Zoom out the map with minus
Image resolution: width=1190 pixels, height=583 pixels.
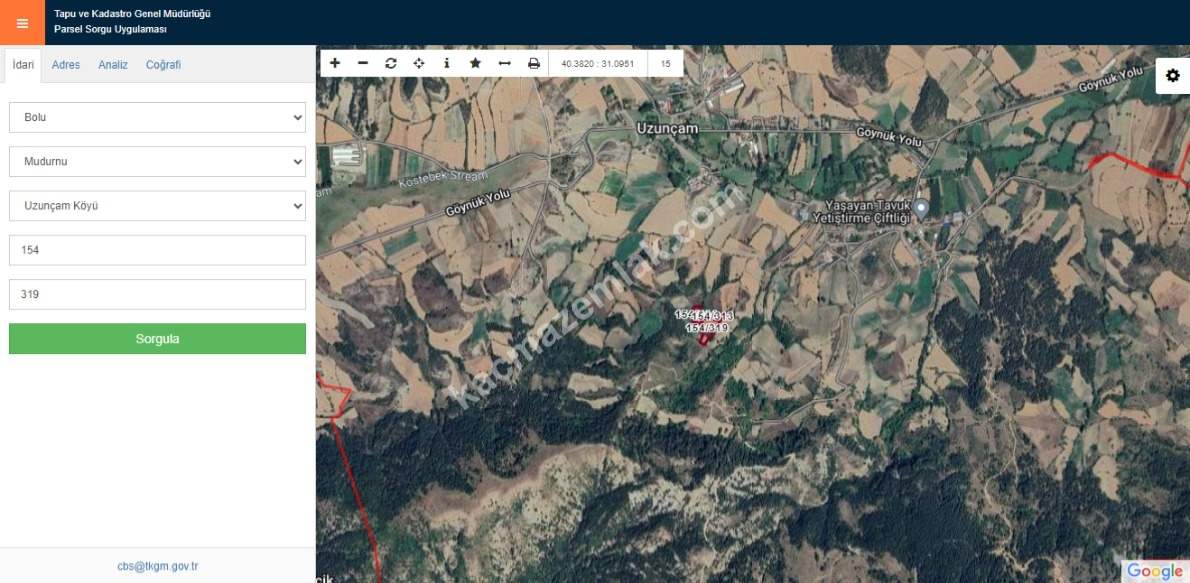click(362, 63)
